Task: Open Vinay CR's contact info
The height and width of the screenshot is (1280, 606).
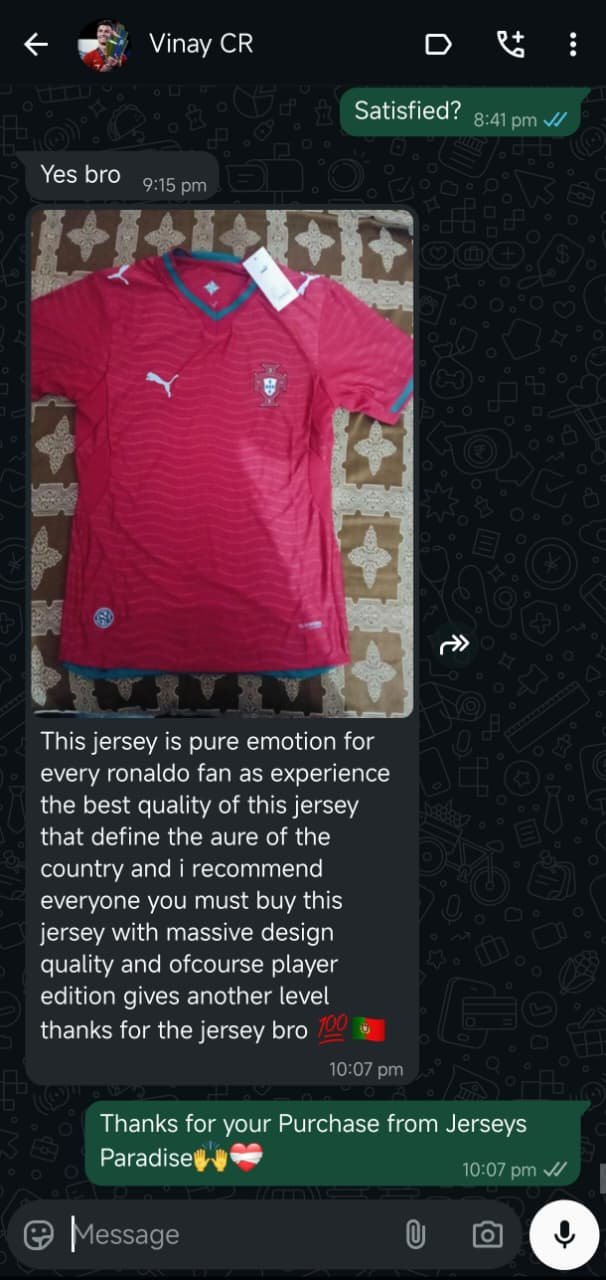Action: tap(200, 44)
